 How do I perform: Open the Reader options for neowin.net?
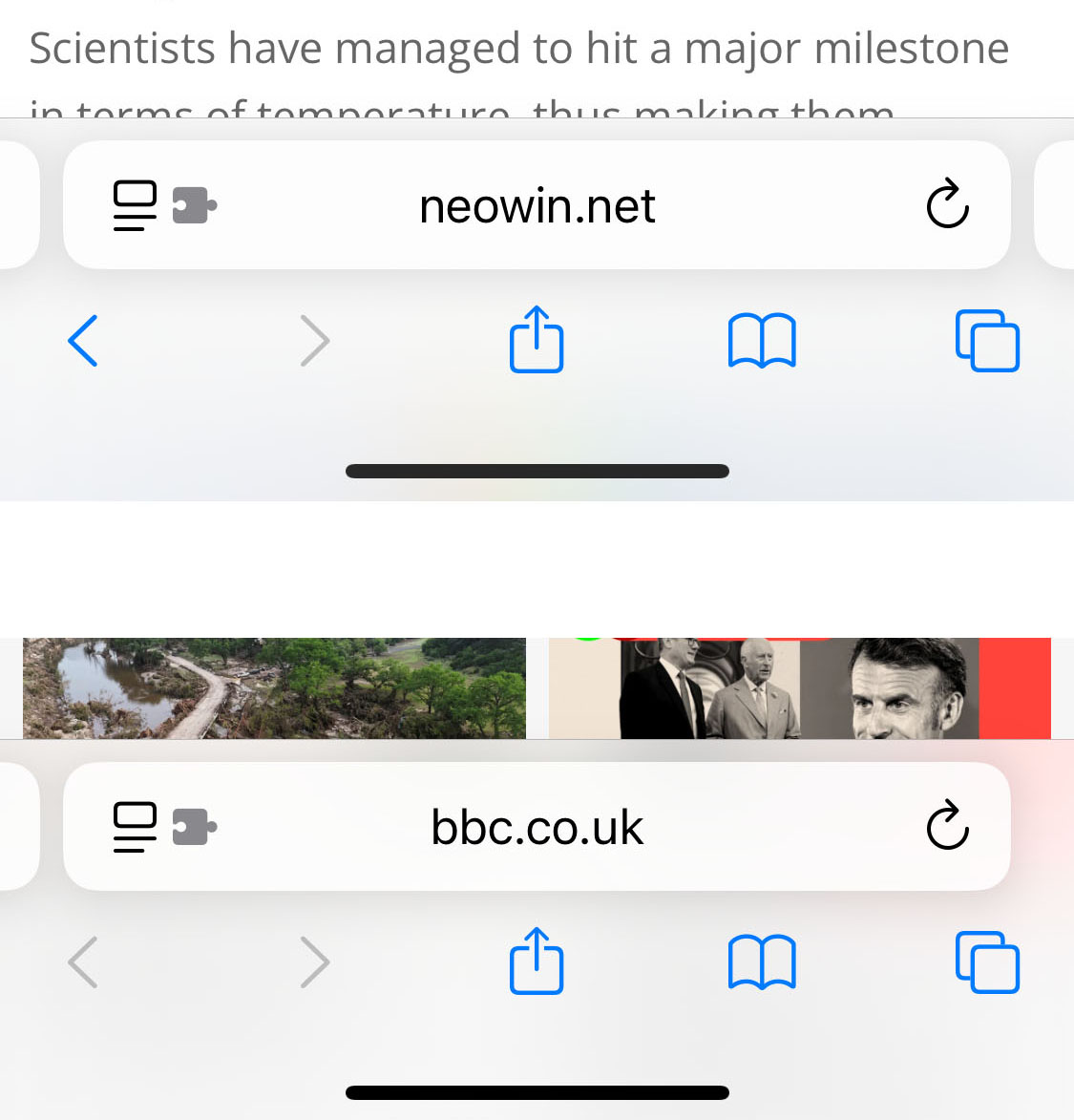point(135,204)
